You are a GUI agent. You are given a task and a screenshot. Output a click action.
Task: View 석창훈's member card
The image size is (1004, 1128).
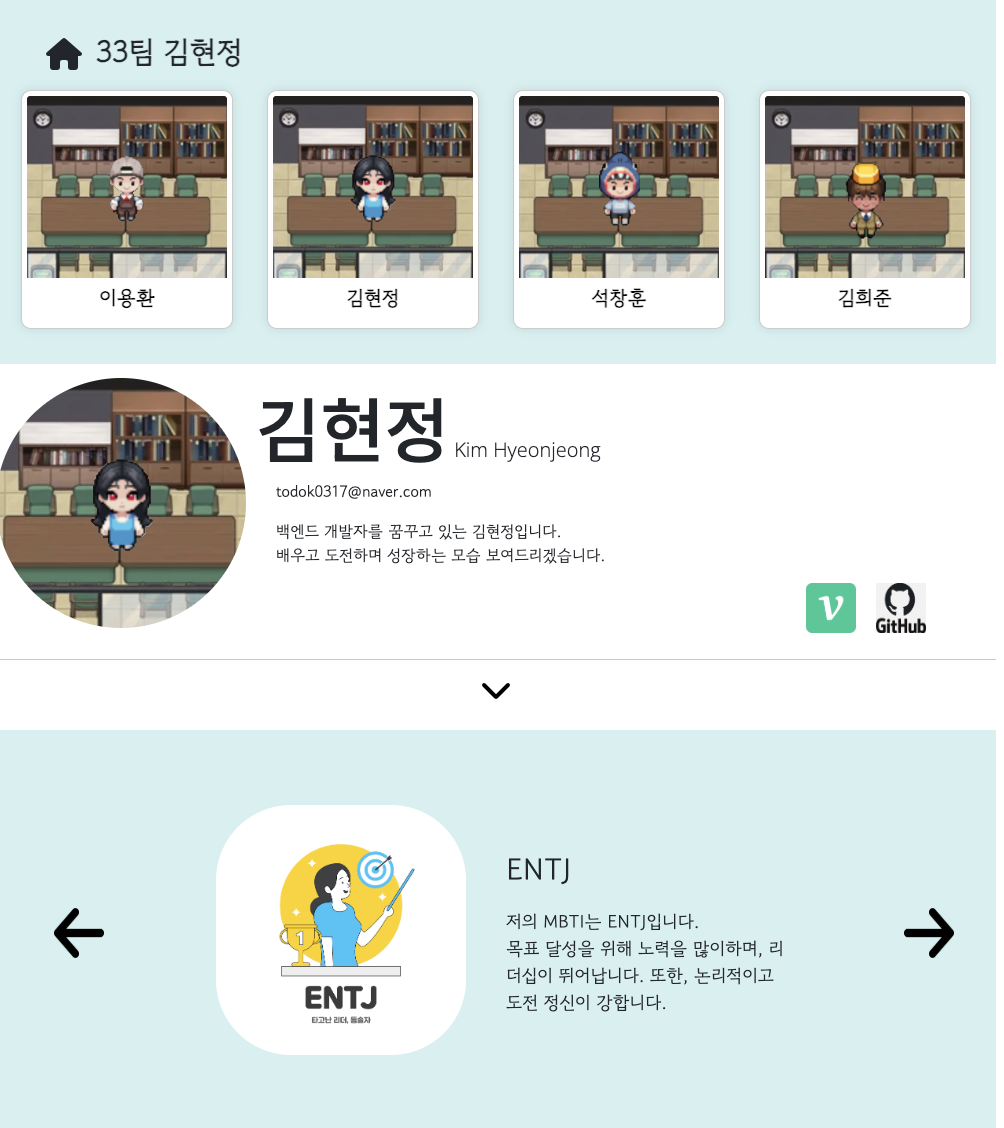(619, 210)
